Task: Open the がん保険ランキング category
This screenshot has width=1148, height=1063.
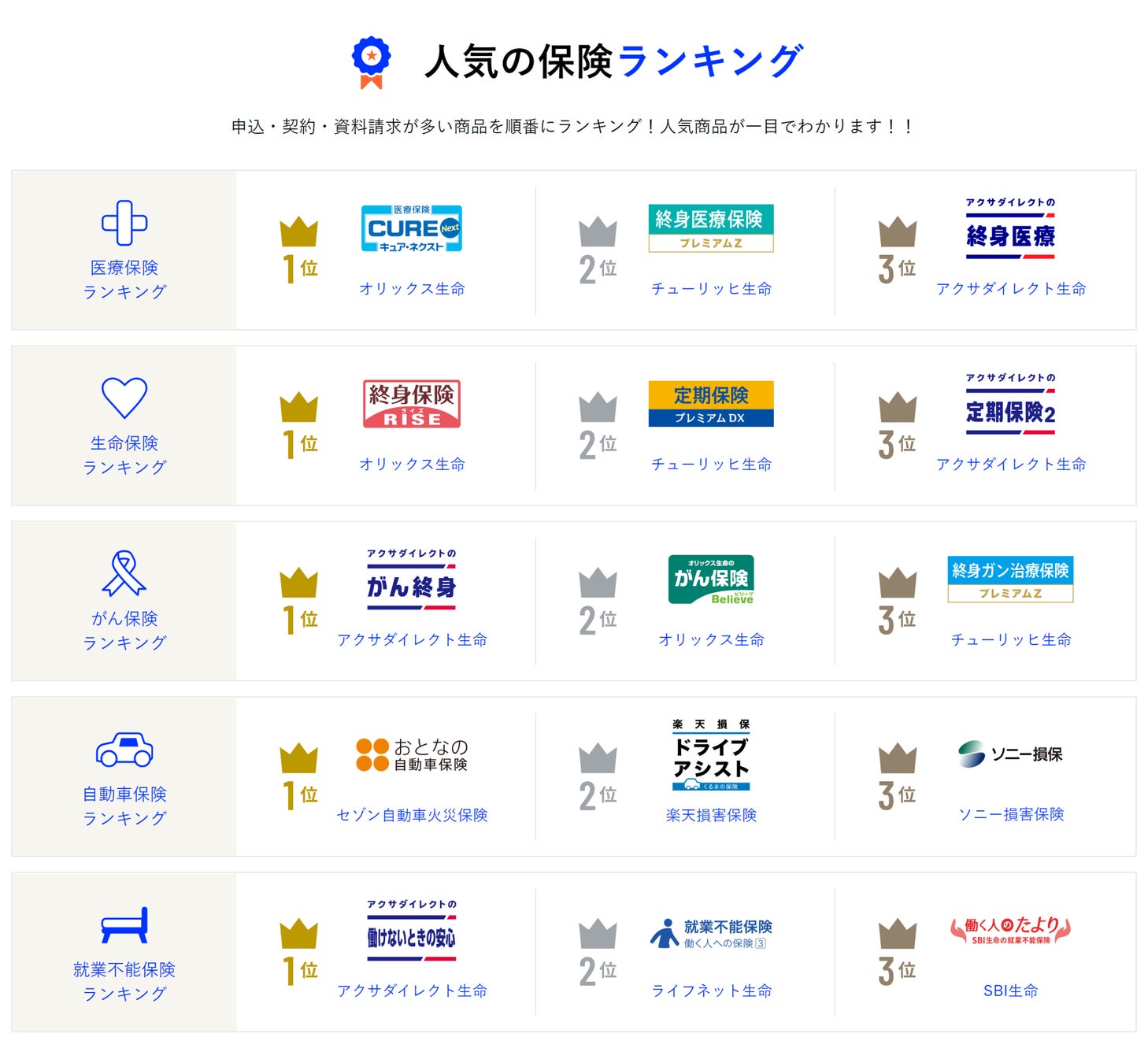Action: [124, 602]
